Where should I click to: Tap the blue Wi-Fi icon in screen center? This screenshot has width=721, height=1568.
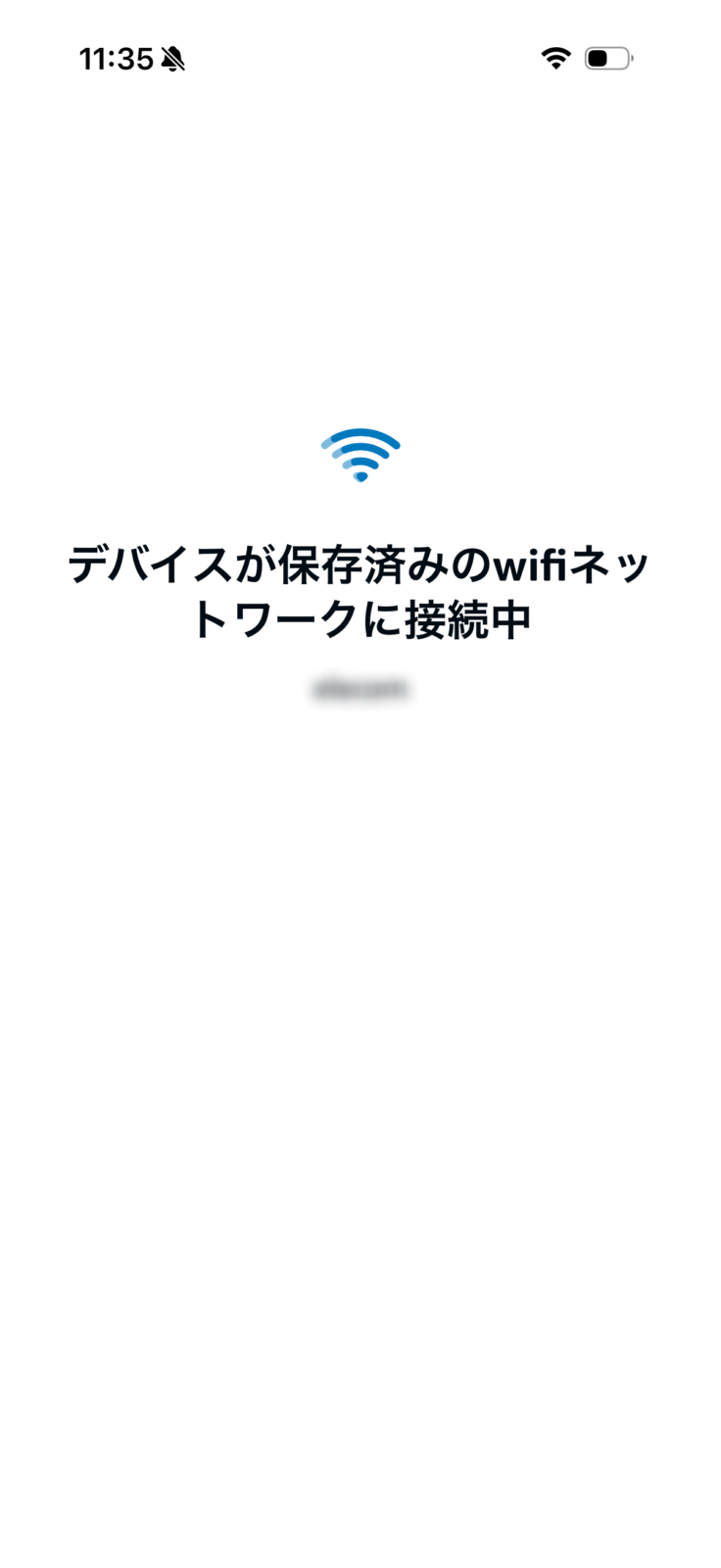tap(360, 453)
